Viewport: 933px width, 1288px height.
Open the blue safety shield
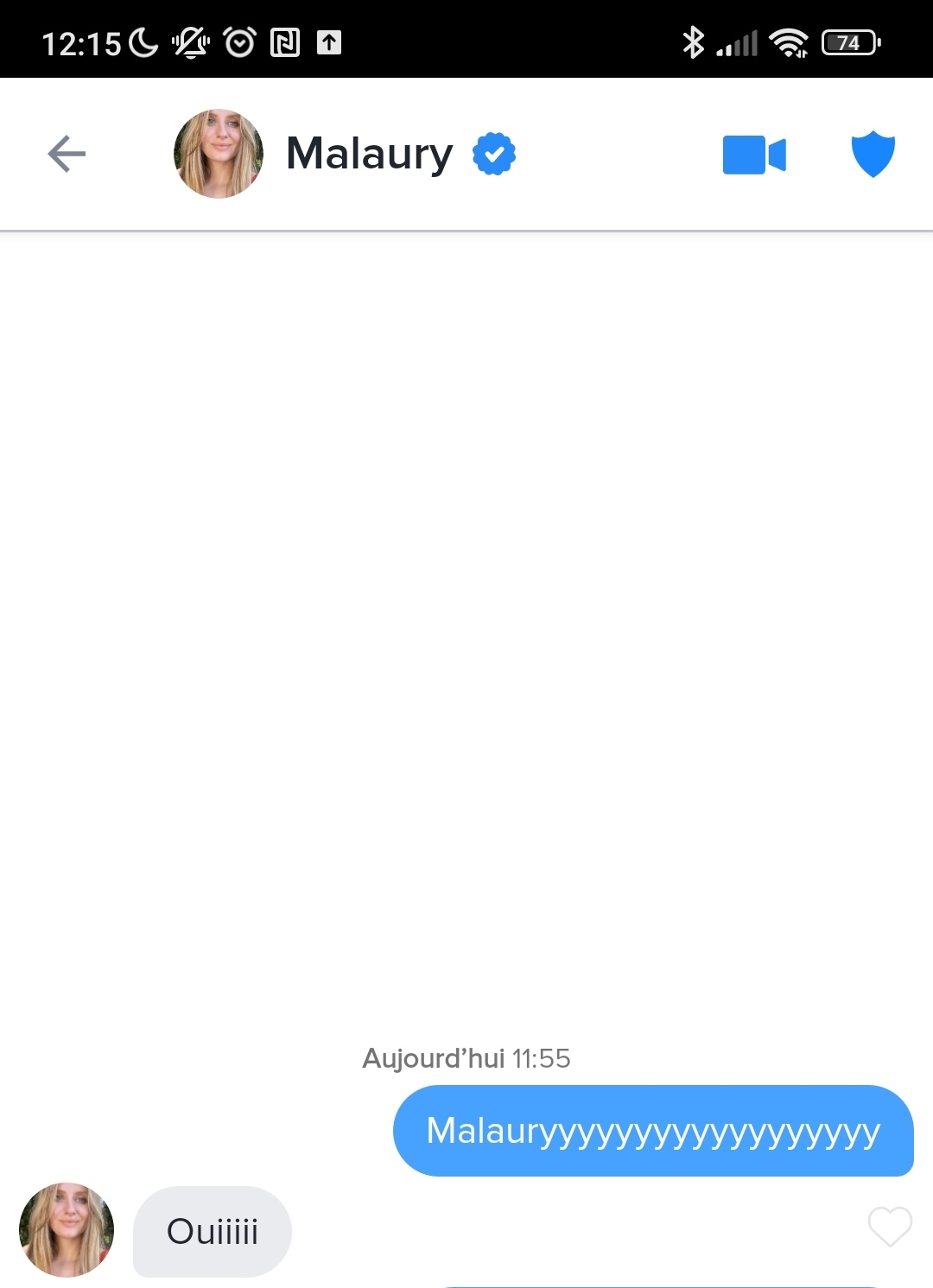[873, 155]
